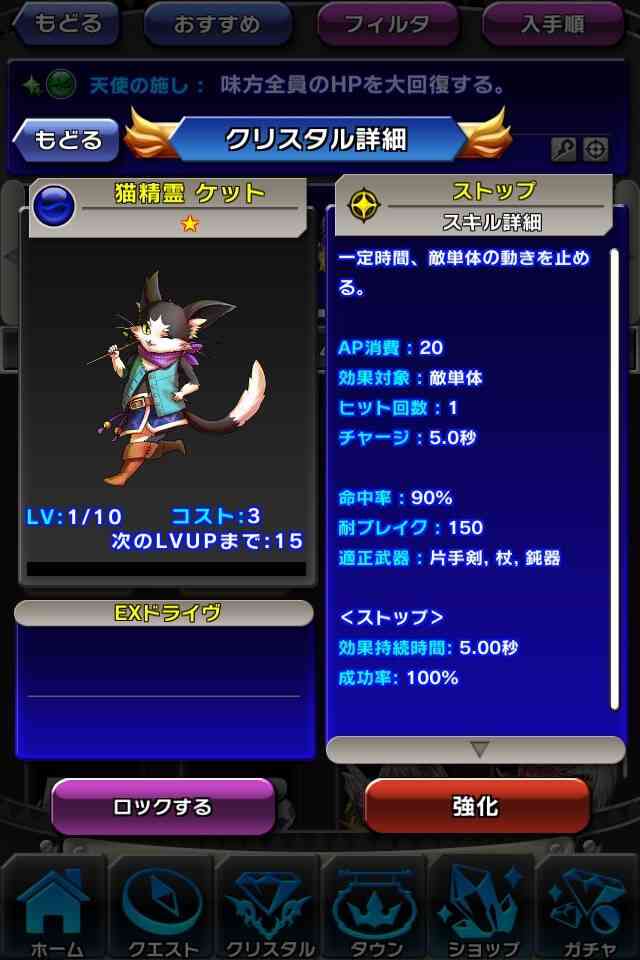The height and width of the screenshot is (960, 640).
Task: Tap the もどる button beside クリスタル詳細
Action: click(66, 140)
